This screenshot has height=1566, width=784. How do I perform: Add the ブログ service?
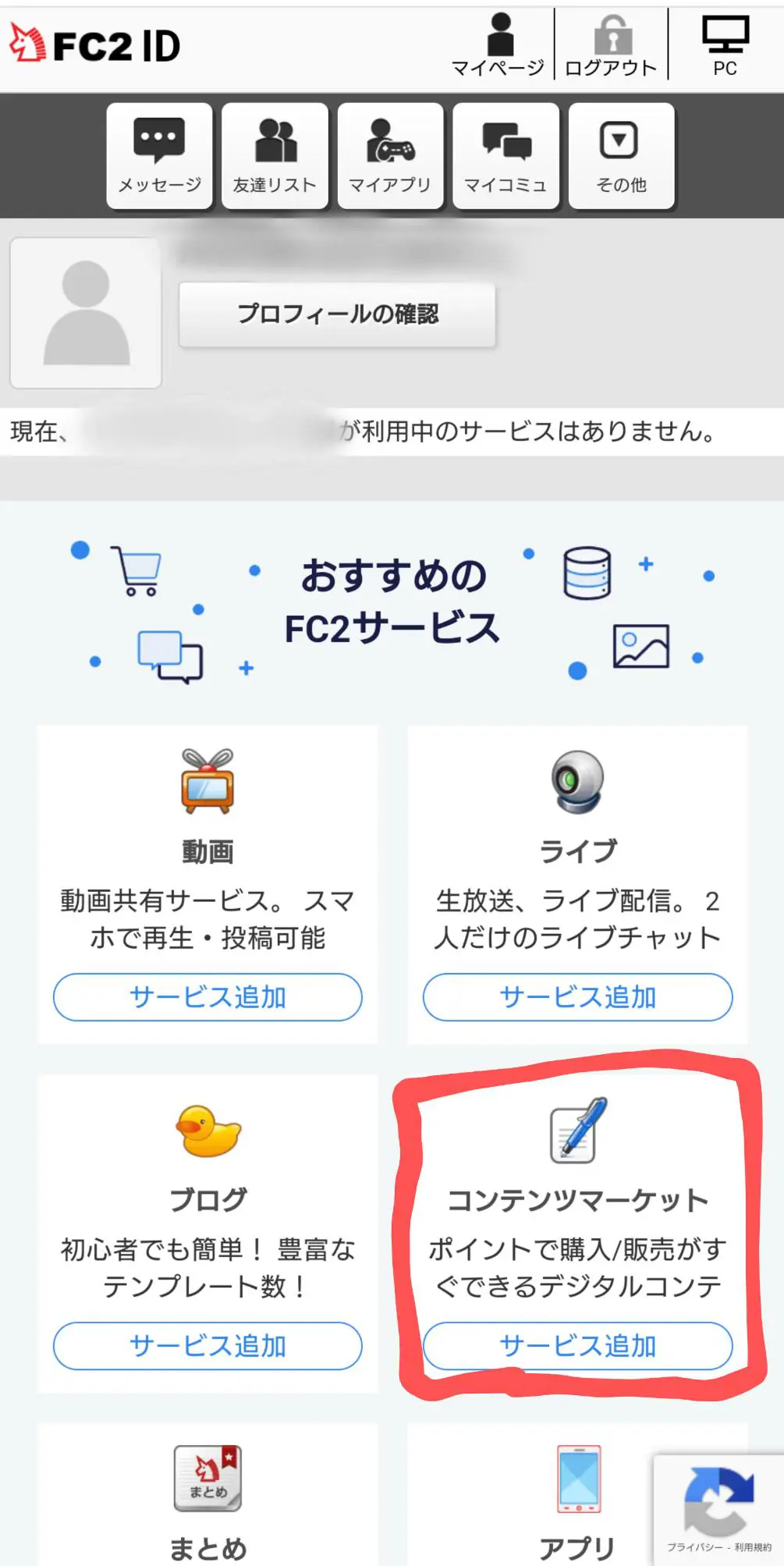click(x=208, y=1345)
